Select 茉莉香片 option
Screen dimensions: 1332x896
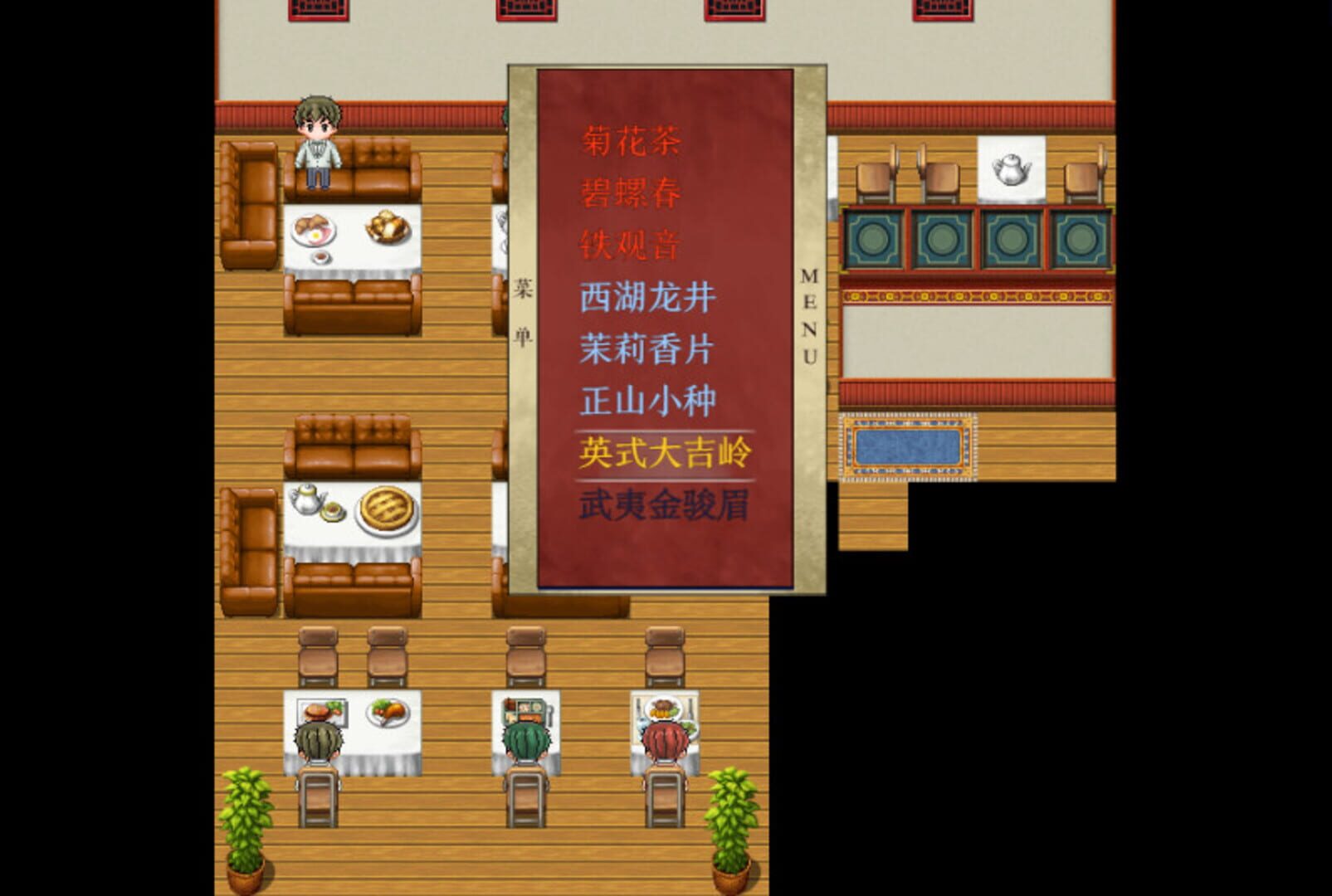647,349
